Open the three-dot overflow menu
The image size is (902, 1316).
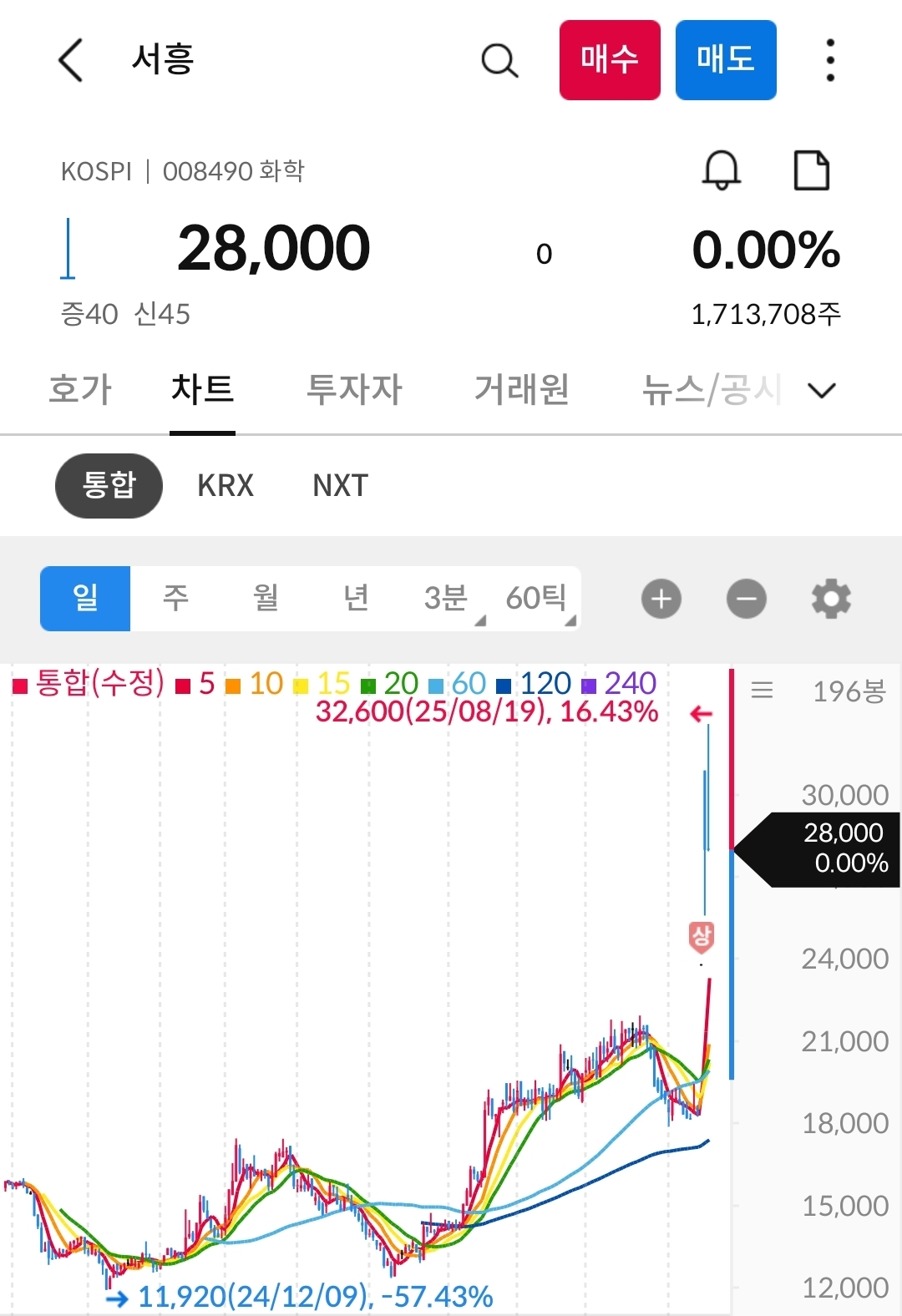coord(829,59)
